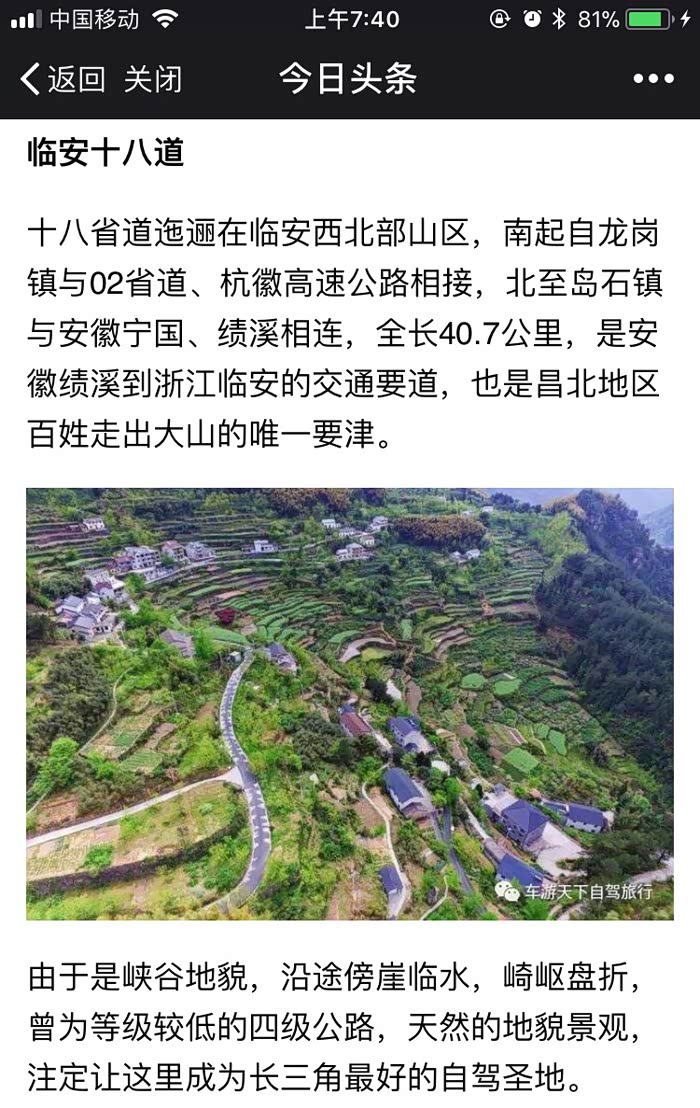700x1108 pixels.
Task: Open the three-dot more menu
Action: tap(653, 80)
